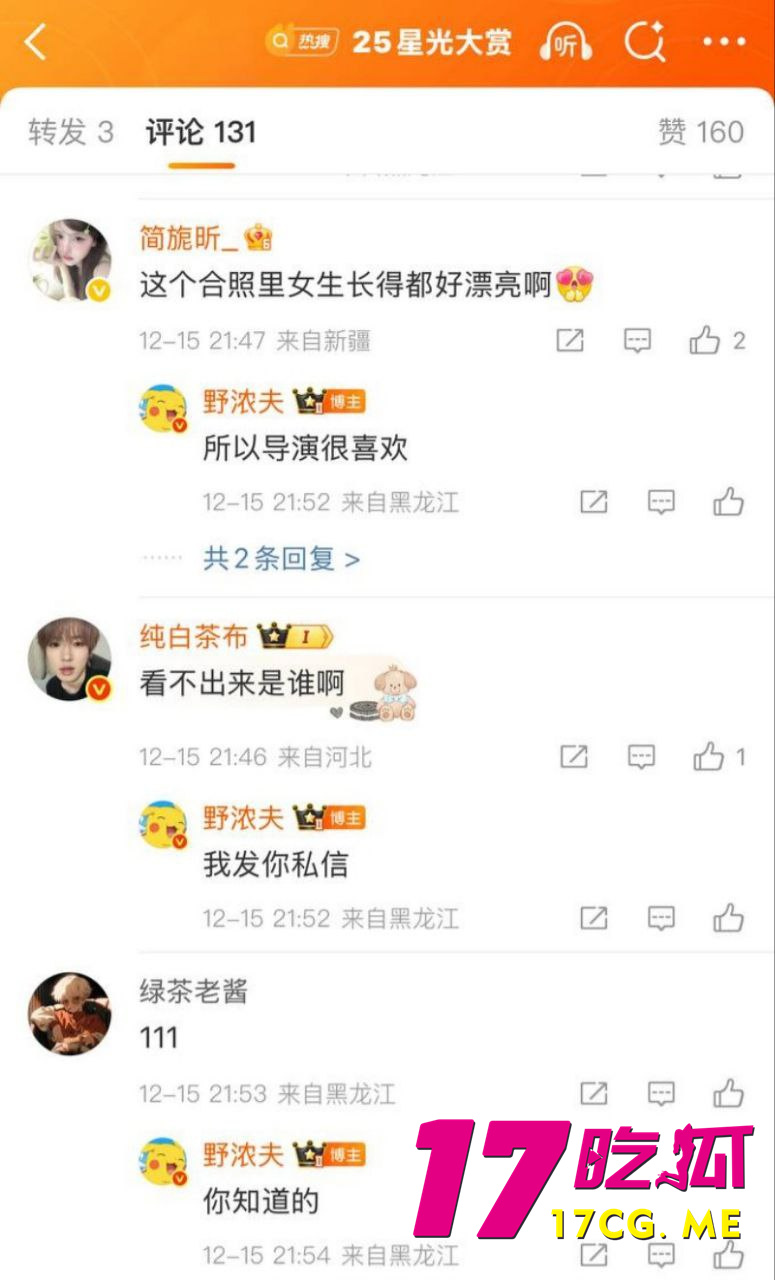Screen dimensions: 775x1280
Task: Open the 25星光大赏 hot search box
Action: click(x=390, y=42)
